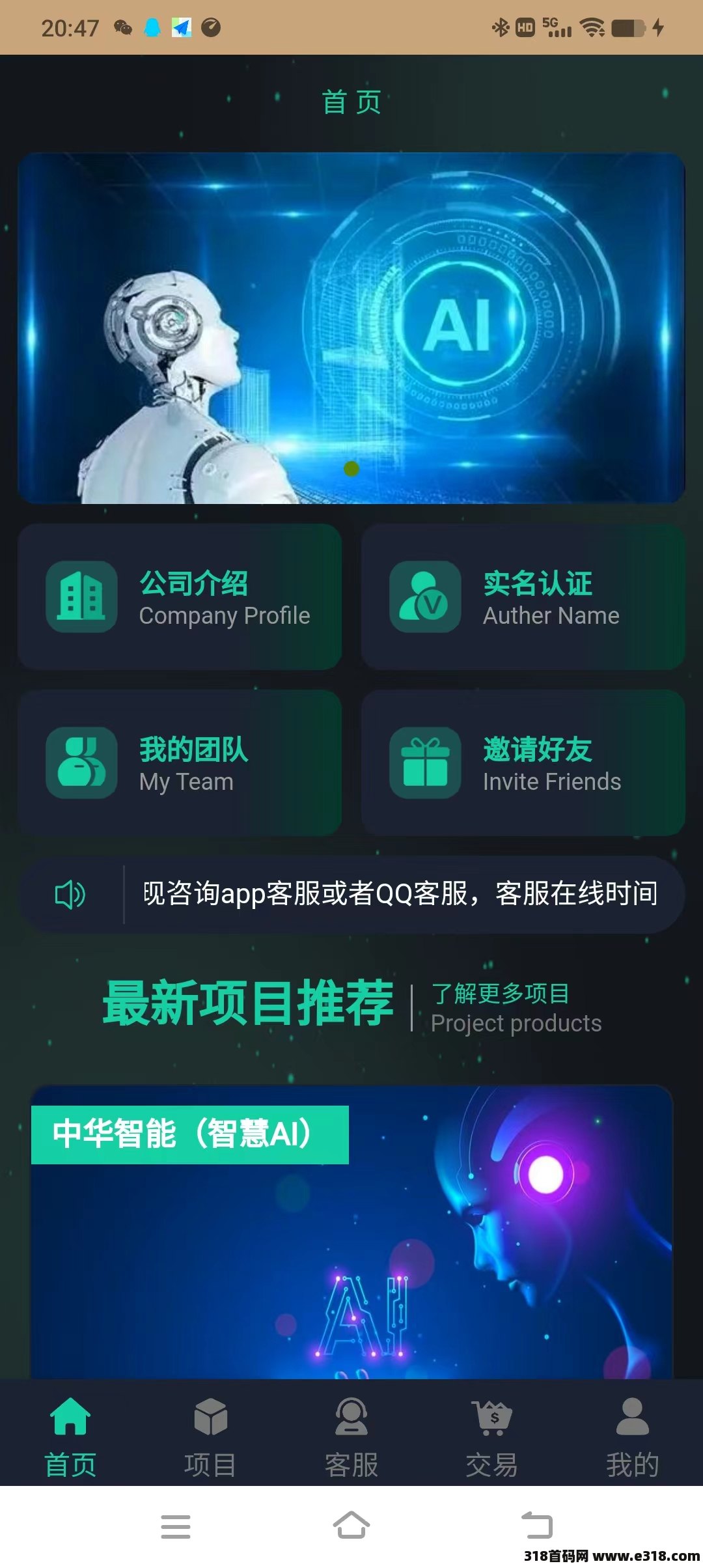Open 公司介绍 Company Profile
Image resolution: width=703 pixels, height=1568 pixels.
(180, 597)
